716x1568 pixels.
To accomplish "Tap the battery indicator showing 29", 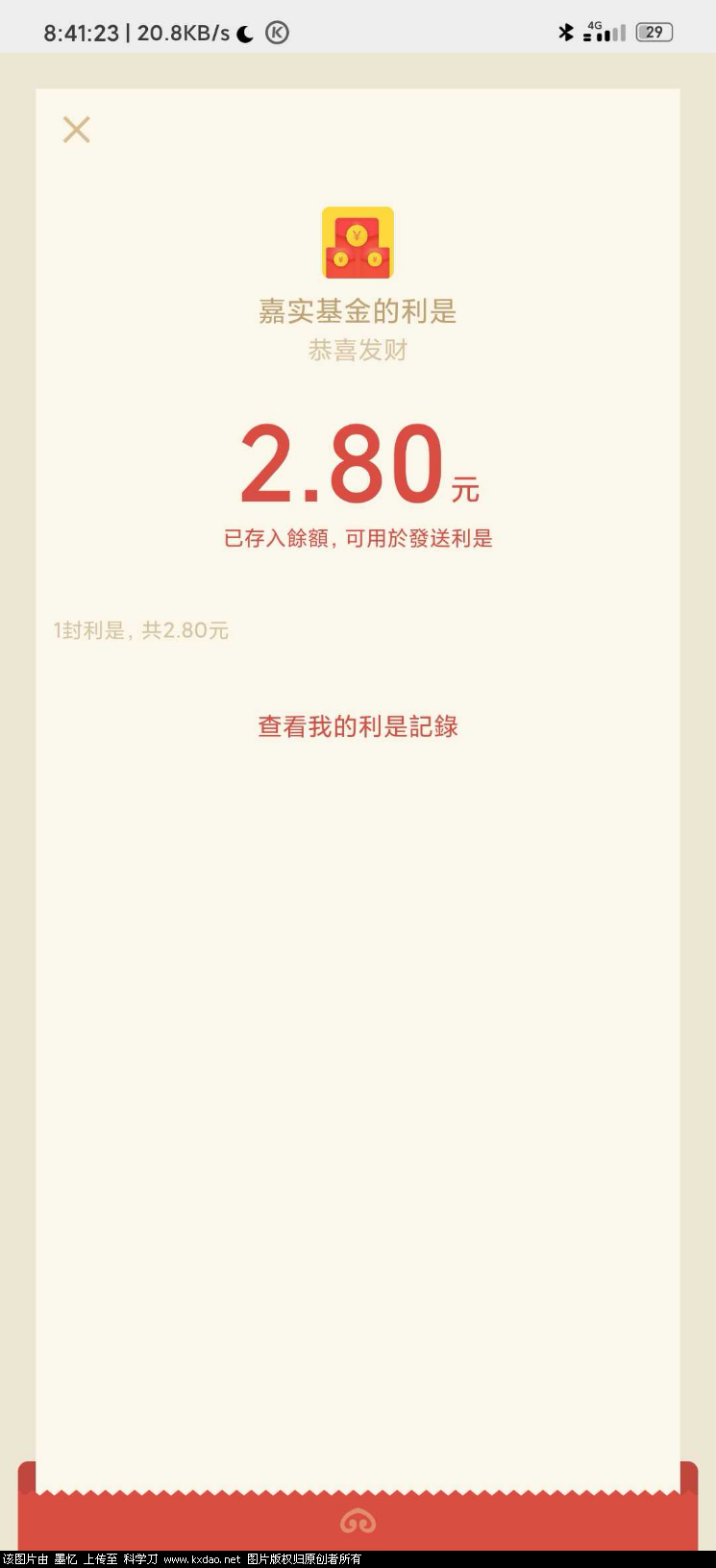I will click(654, 32).
